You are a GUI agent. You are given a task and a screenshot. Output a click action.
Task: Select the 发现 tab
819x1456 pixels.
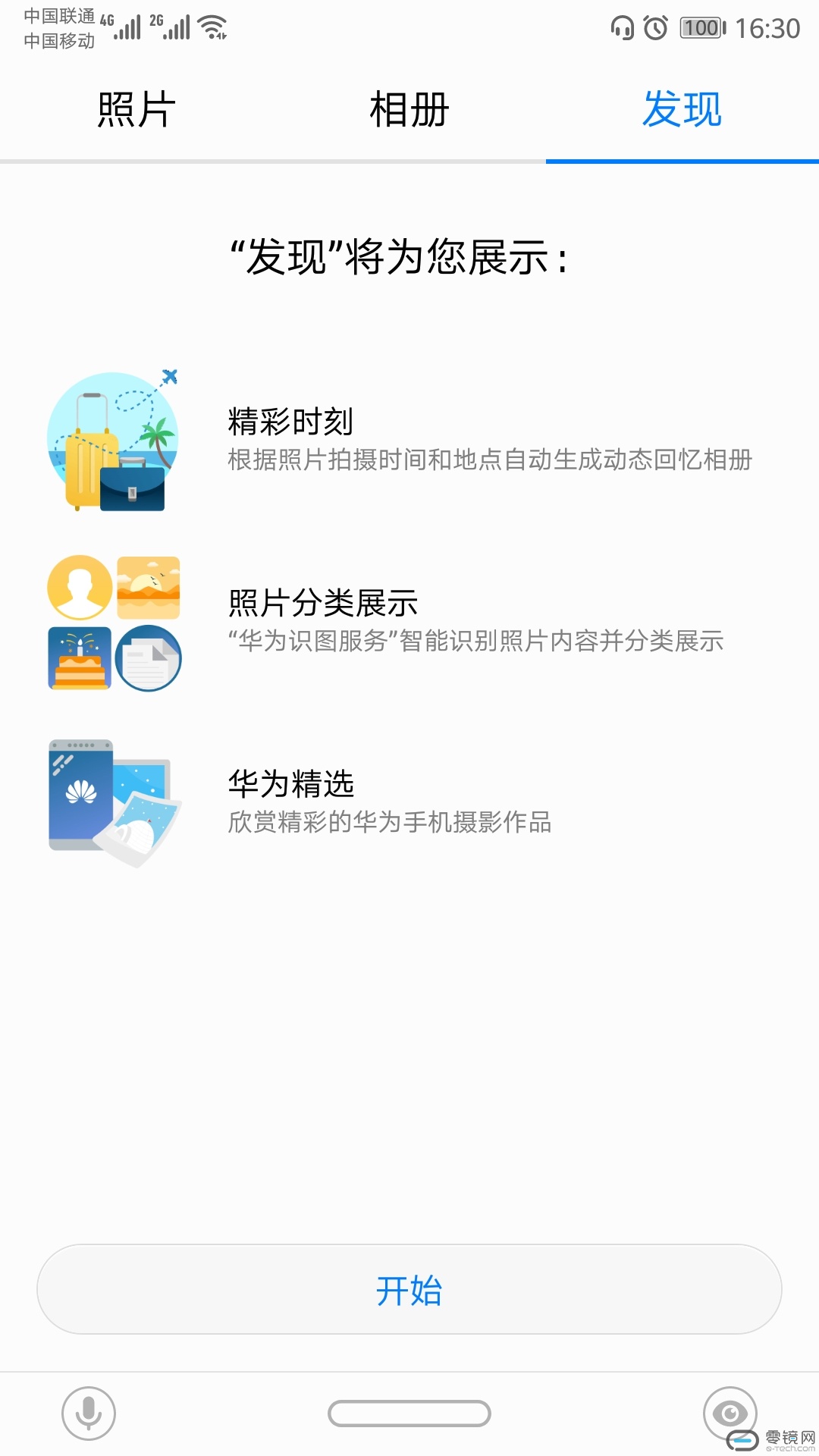coord(682,110)
